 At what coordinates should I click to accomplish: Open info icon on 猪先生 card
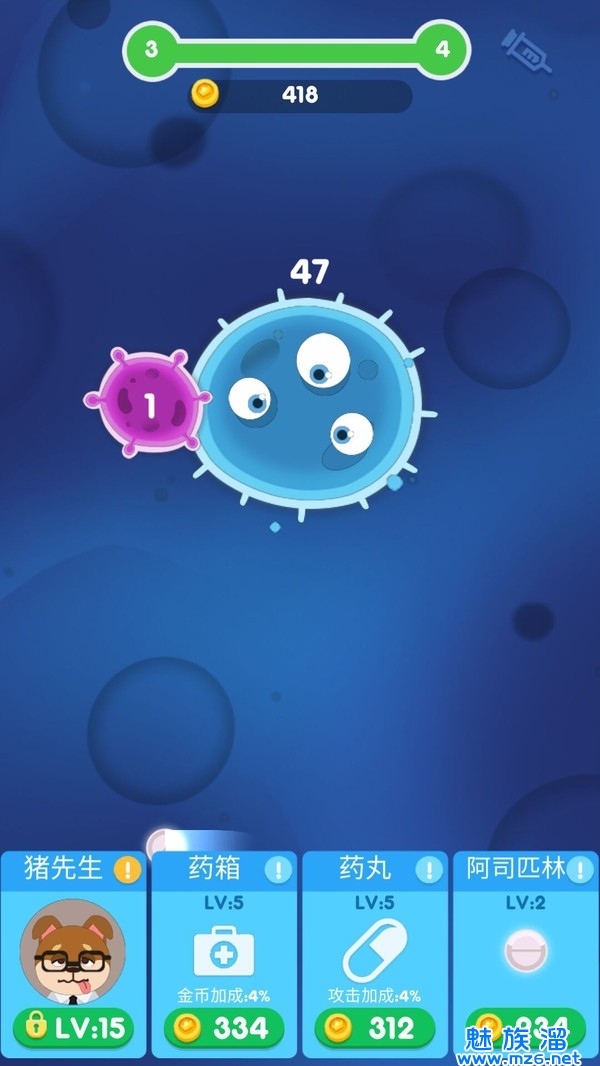tap(127, 870)
